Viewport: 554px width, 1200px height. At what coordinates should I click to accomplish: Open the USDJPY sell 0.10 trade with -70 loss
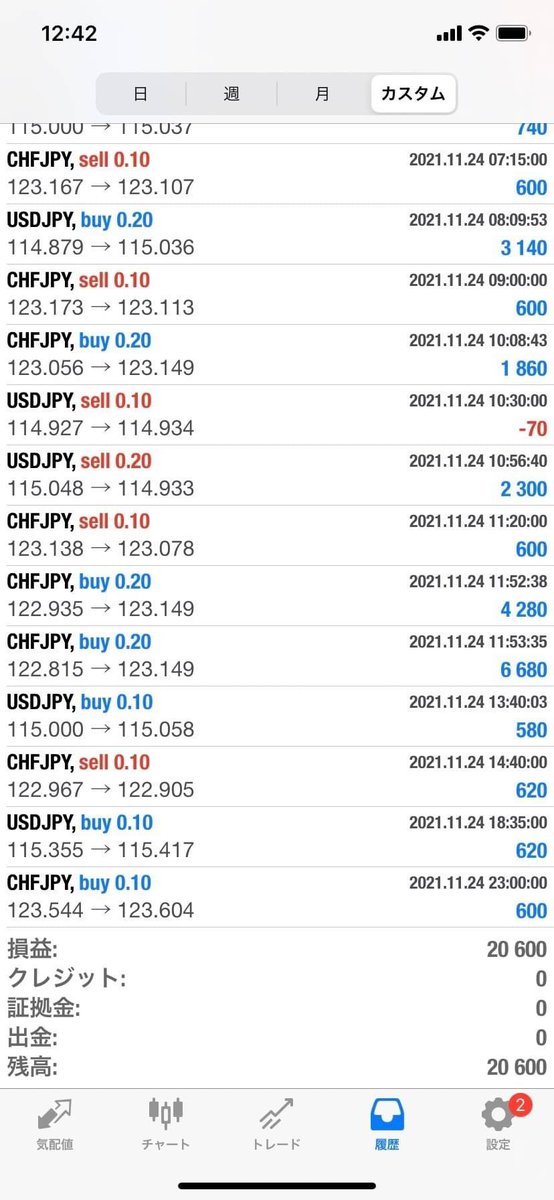click(277, 415)
